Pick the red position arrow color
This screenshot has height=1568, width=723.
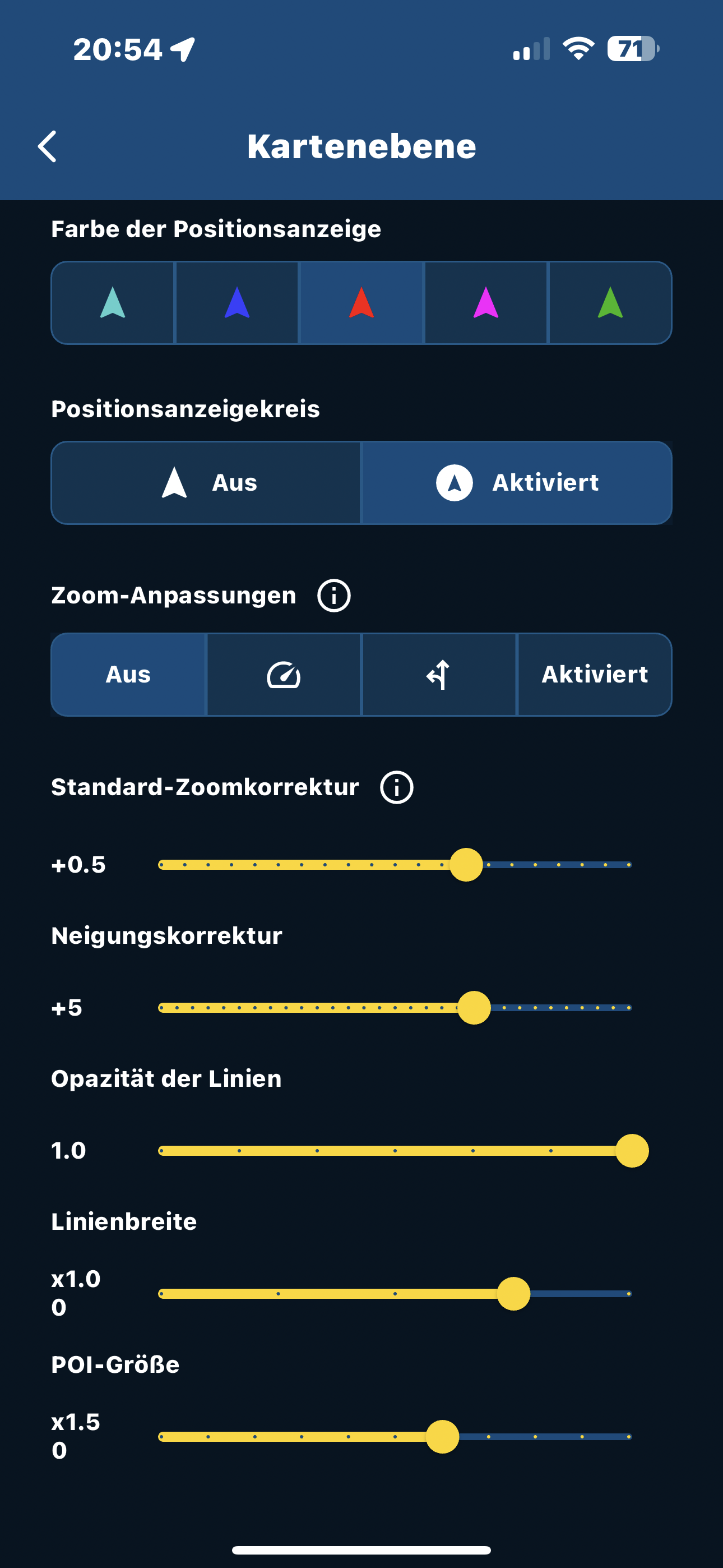(x=361, y=302)
